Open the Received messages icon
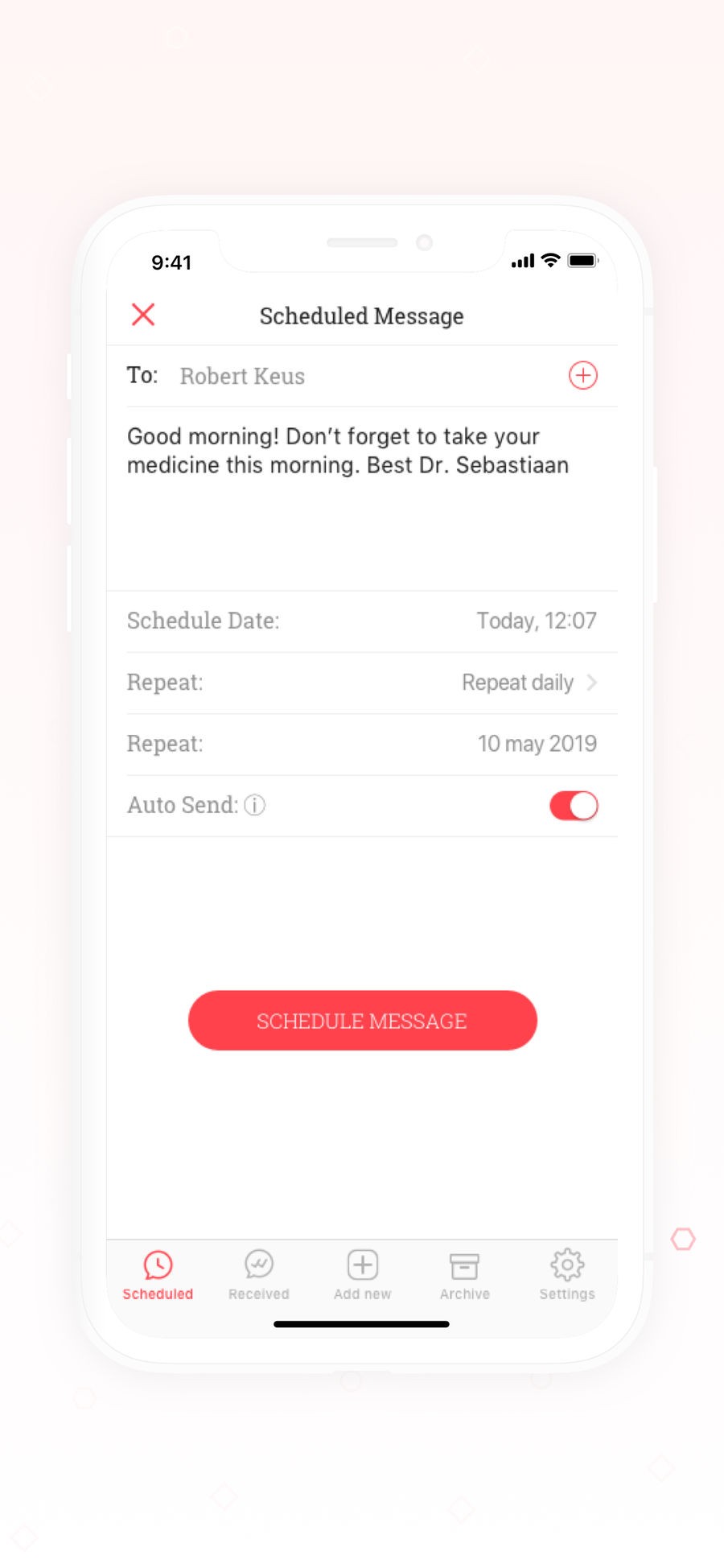The height and width of the screenshot is (1568, 724). 259,1265
